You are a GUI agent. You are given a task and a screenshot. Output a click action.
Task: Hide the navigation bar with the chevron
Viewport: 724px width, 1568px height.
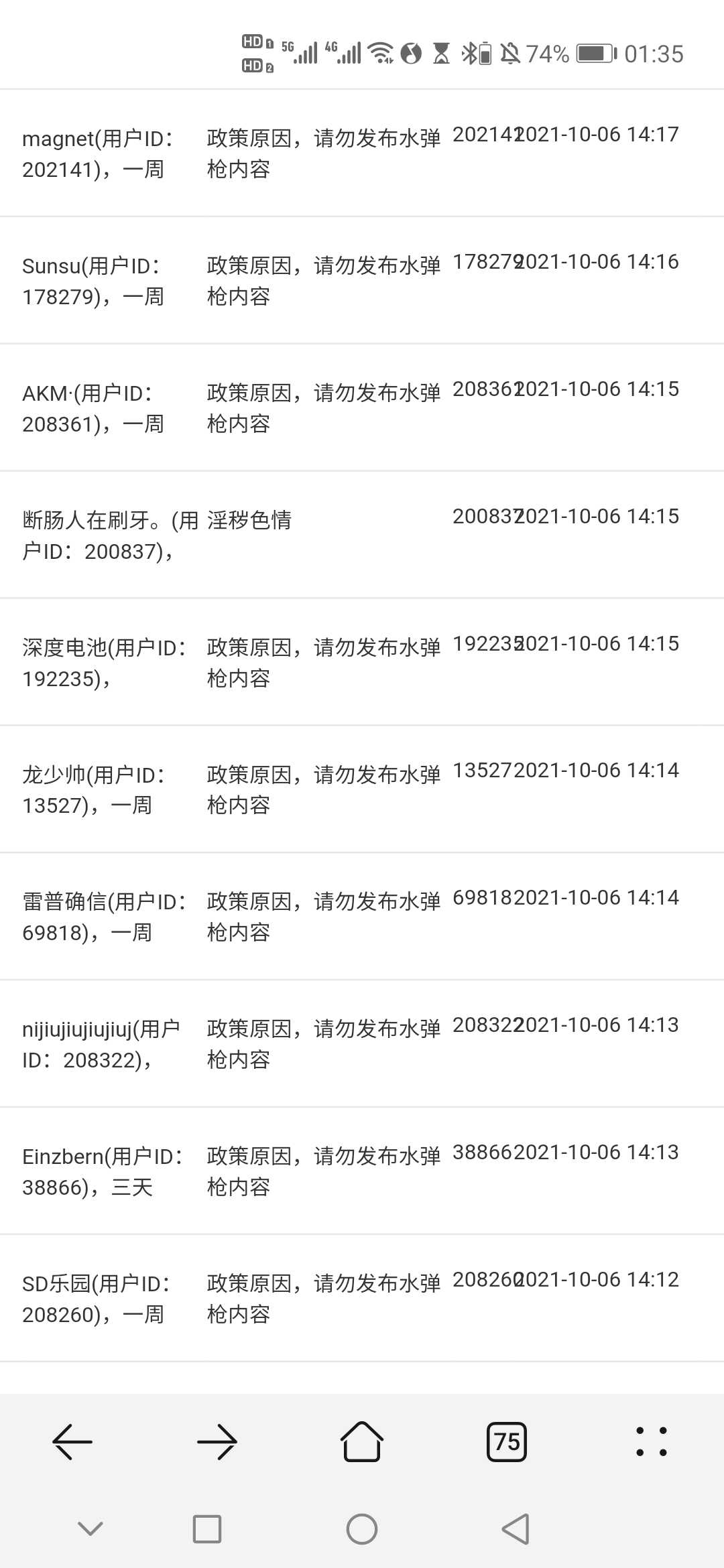pos(90,1528)
